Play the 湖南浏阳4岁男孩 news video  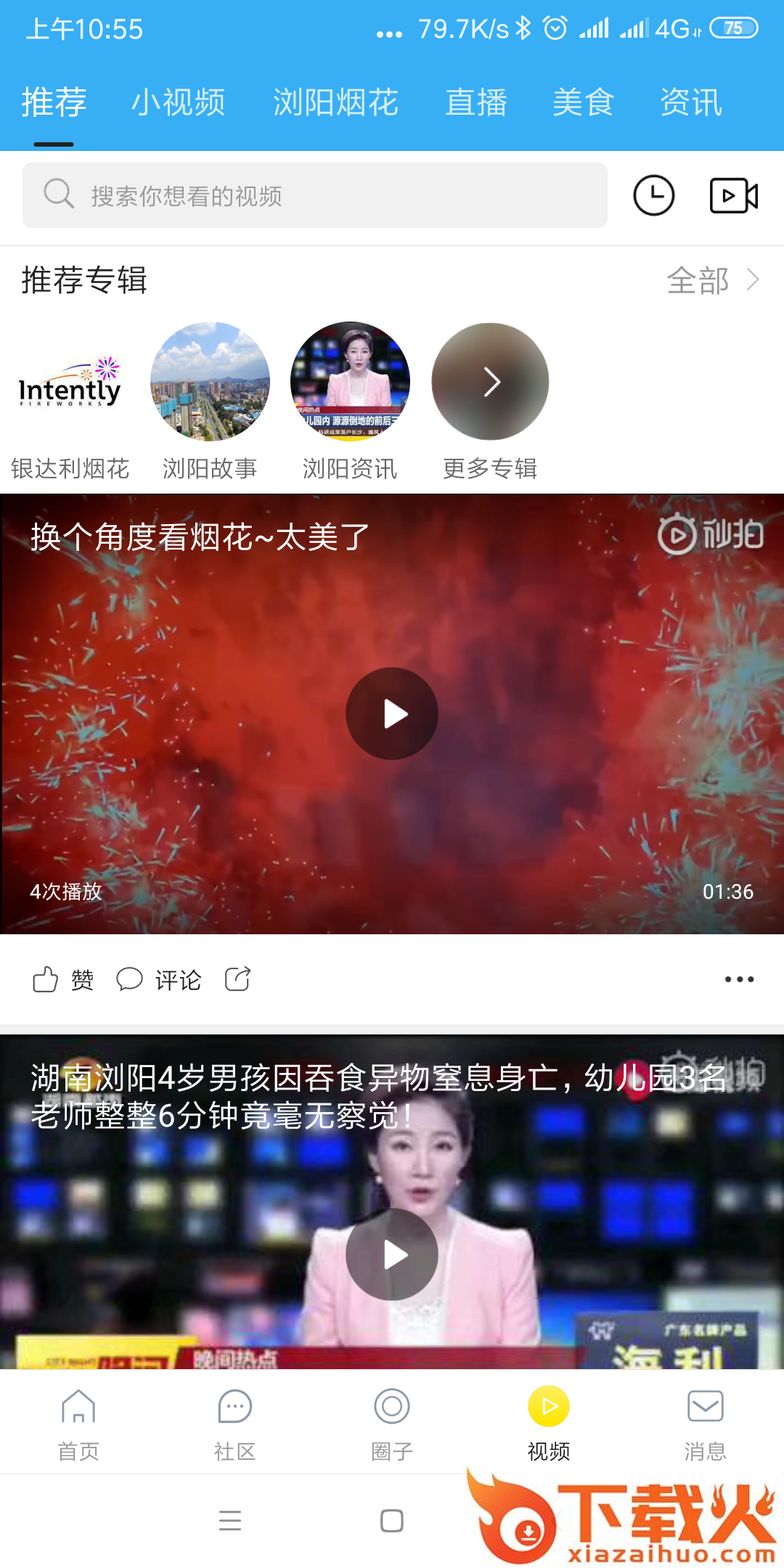392,1254
